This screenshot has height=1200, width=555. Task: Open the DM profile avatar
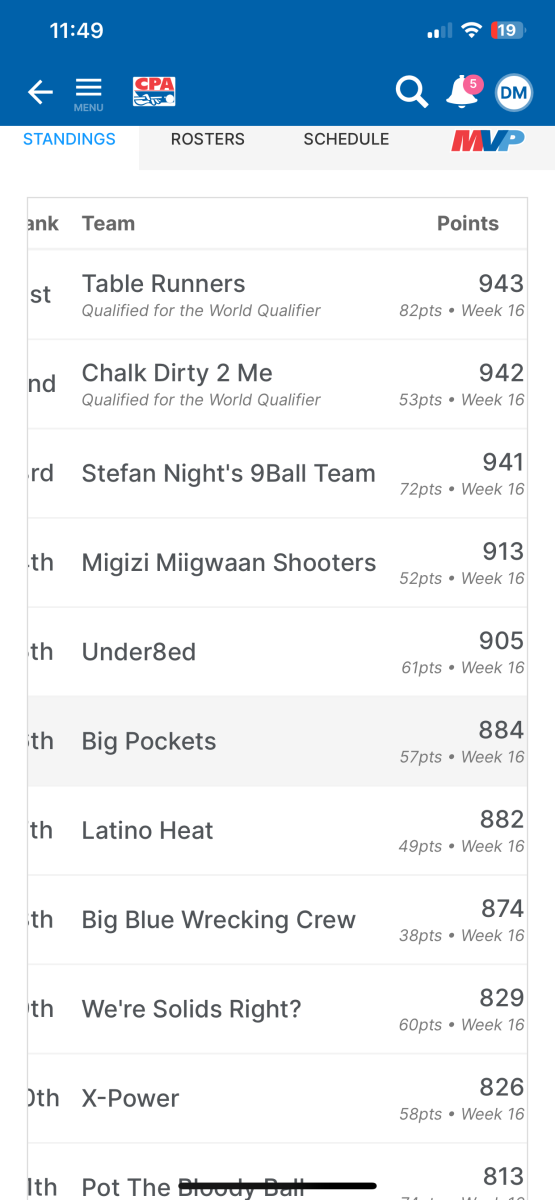tap(513, 93)
